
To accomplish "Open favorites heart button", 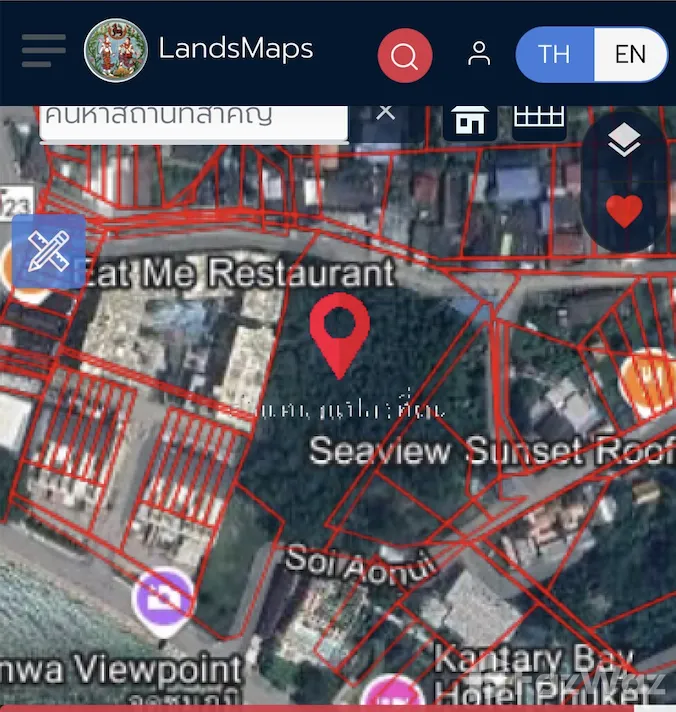I will pyautogui.click(x=624, y=211).
